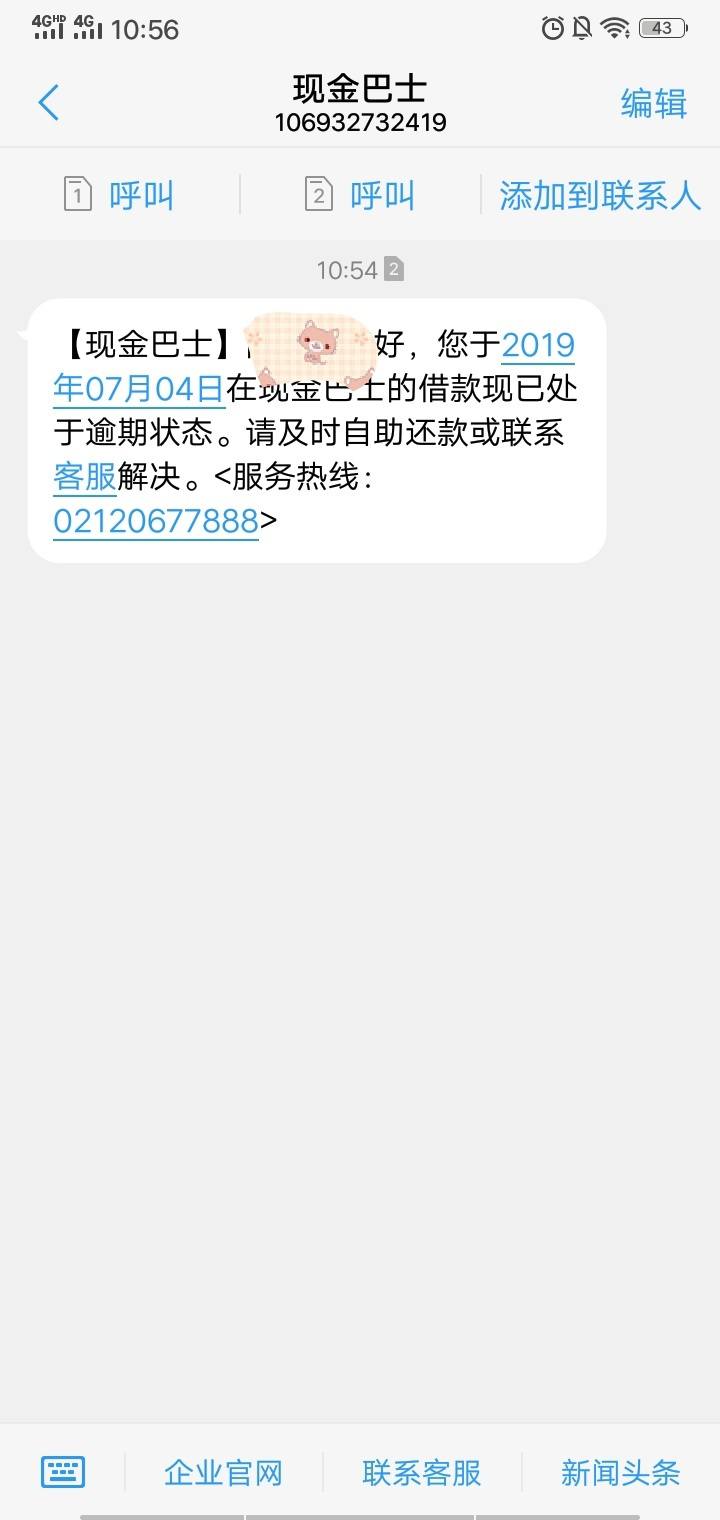720x1520 pixels.
Task: Call the sender with SIM 1 呼叫
Action: coord(119,195)
